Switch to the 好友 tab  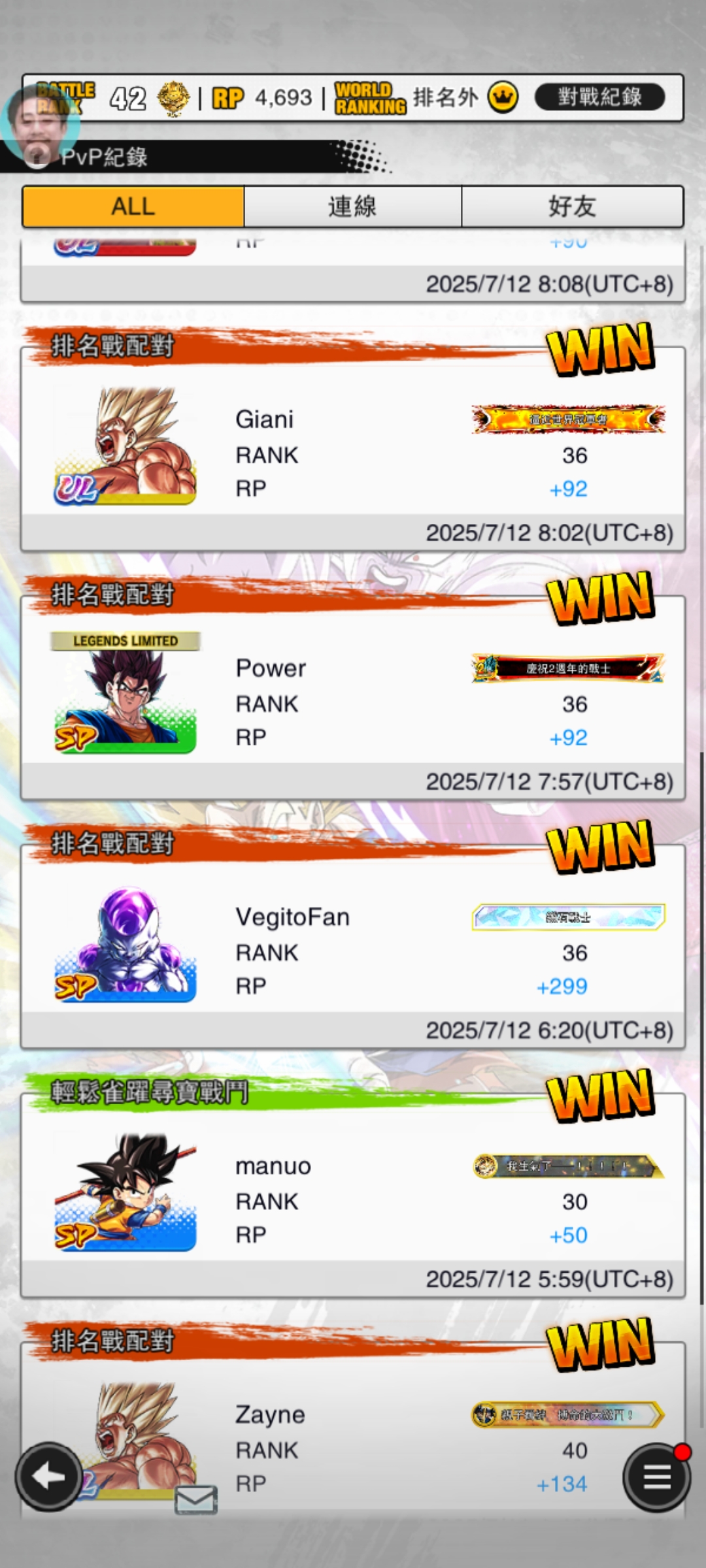572,206
